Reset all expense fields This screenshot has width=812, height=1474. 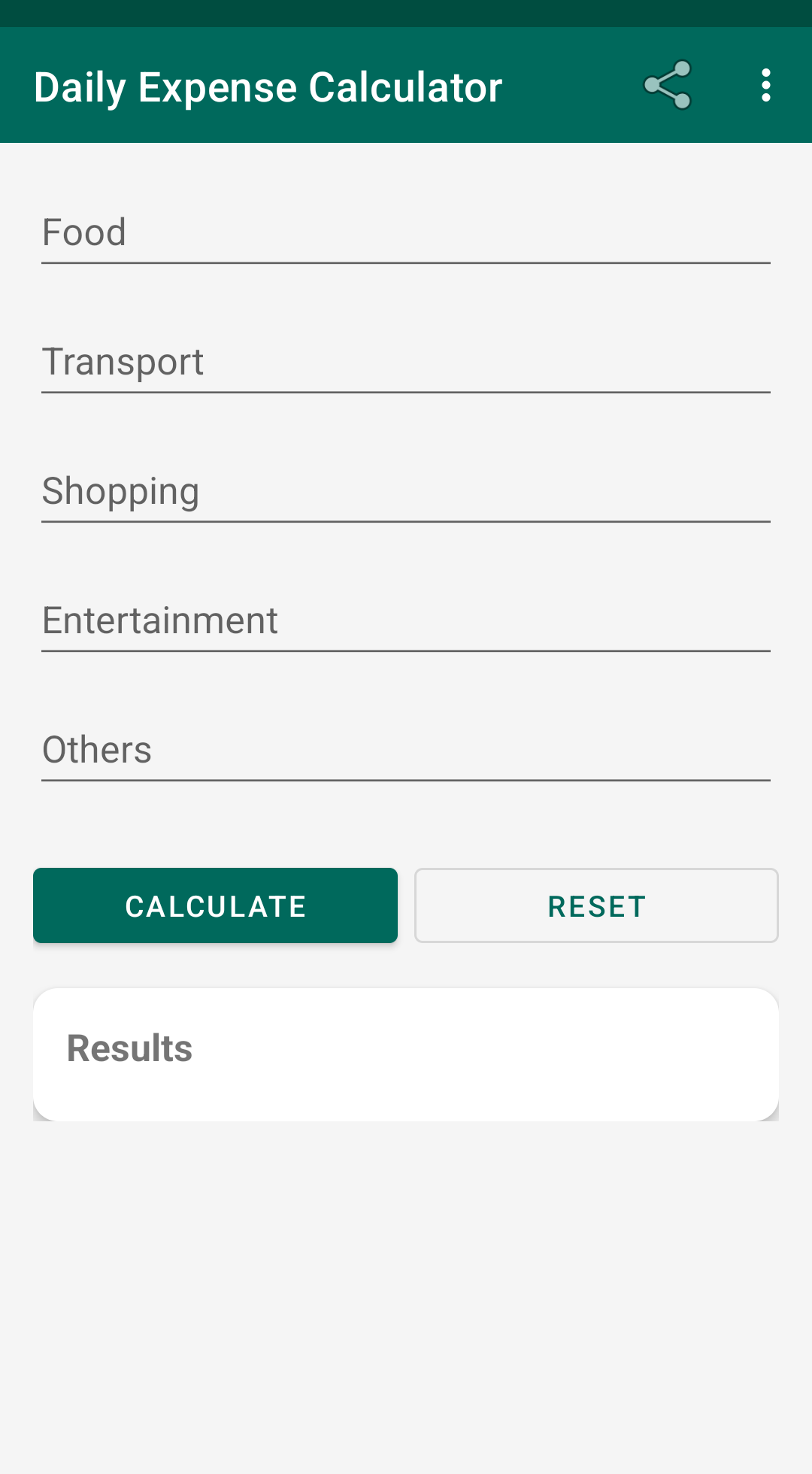[x=596, y=905]
